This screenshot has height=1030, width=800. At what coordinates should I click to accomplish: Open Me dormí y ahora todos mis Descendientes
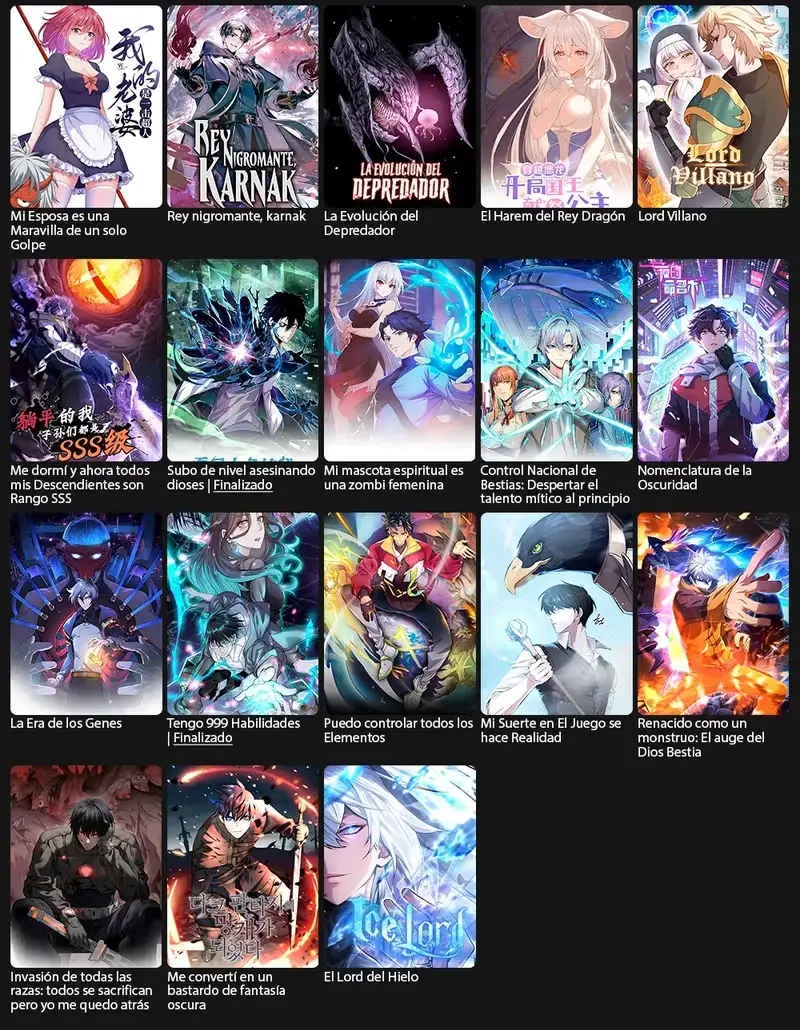86,360
